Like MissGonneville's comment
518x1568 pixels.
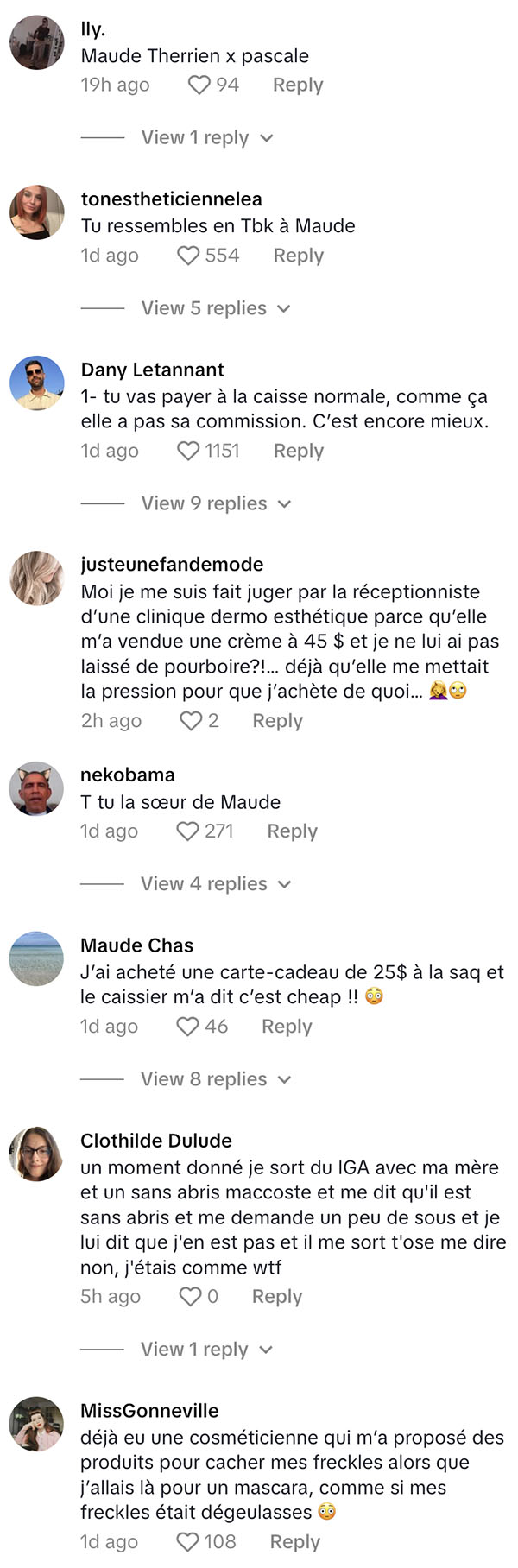click(187, 1542)
